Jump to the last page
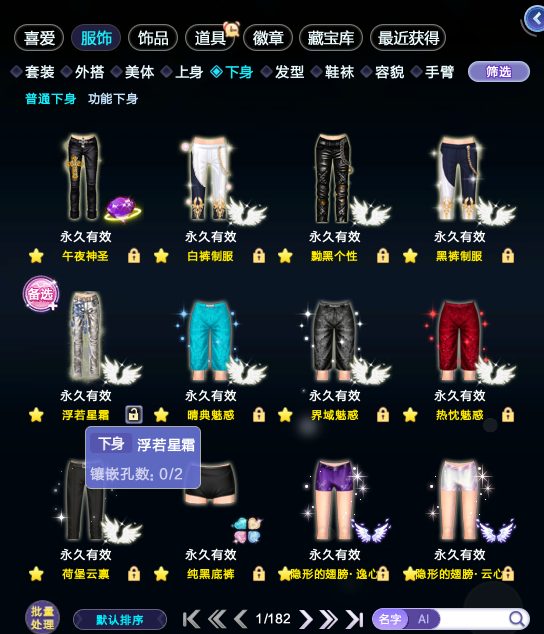Screen dimensions: 544x634 pyautogui.click(x=354, y=619)
